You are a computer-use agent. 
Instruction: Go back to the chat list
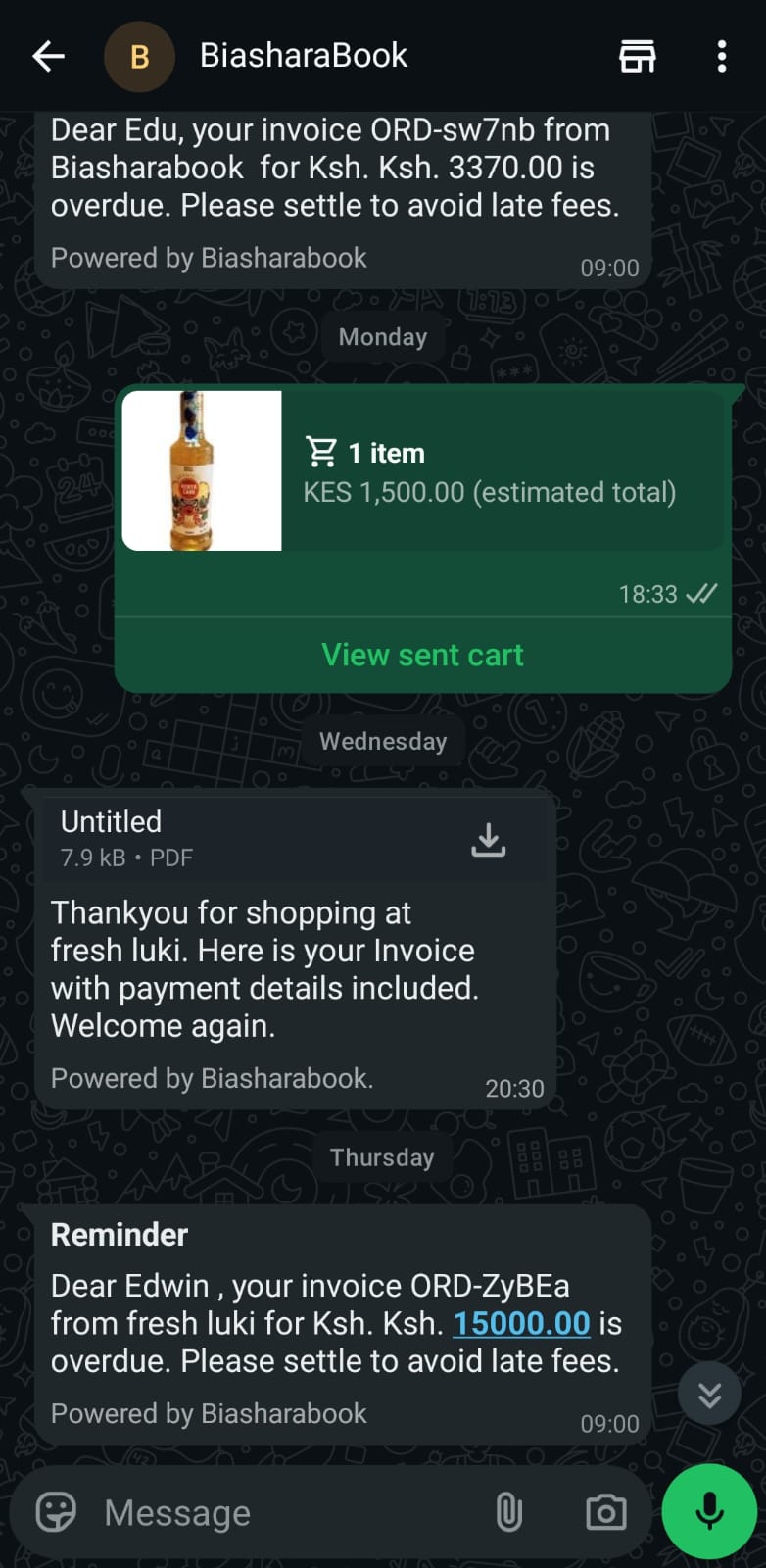pos(48,57)
